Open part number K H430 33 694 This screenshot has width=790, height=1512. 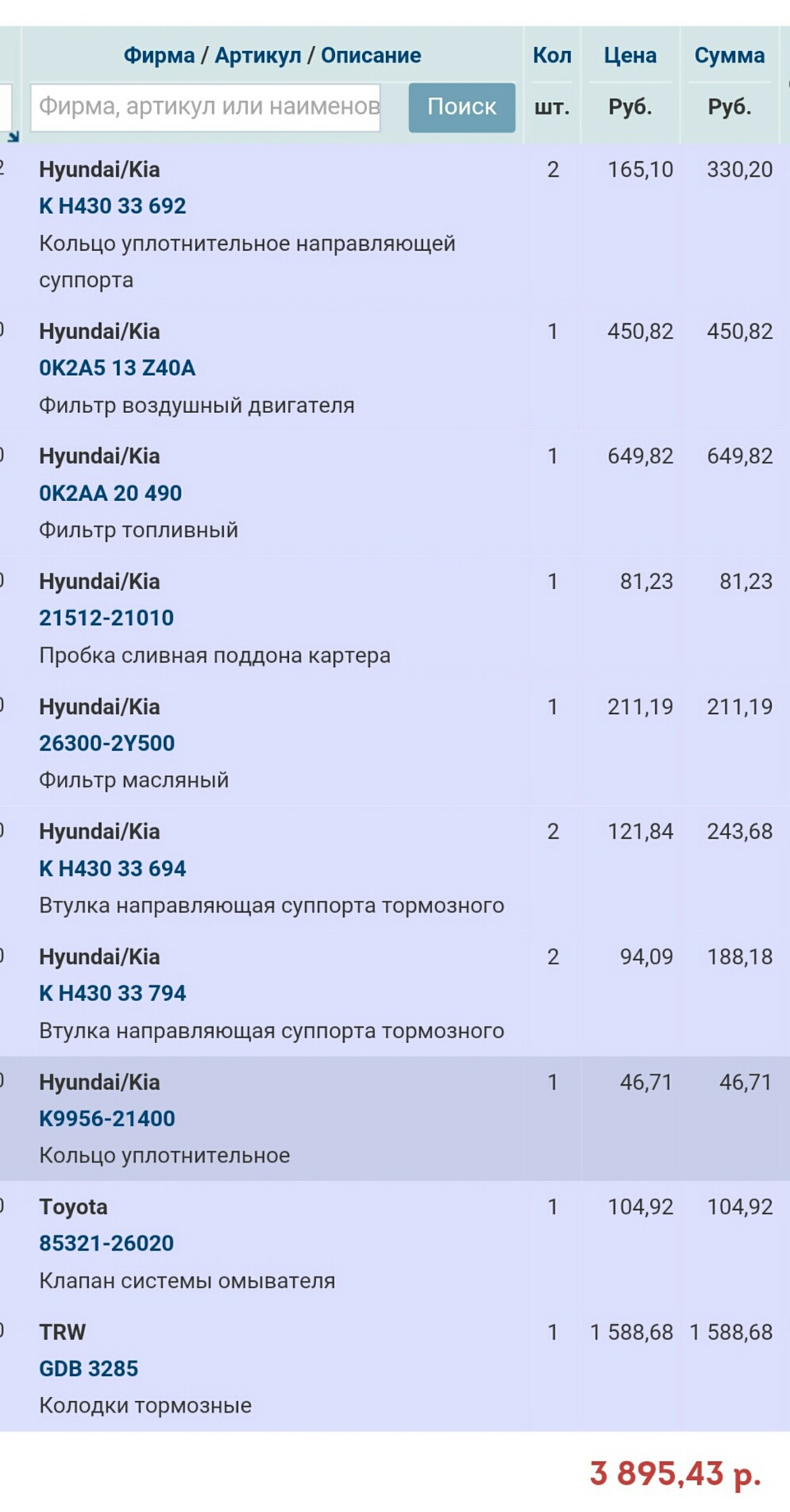113,869
